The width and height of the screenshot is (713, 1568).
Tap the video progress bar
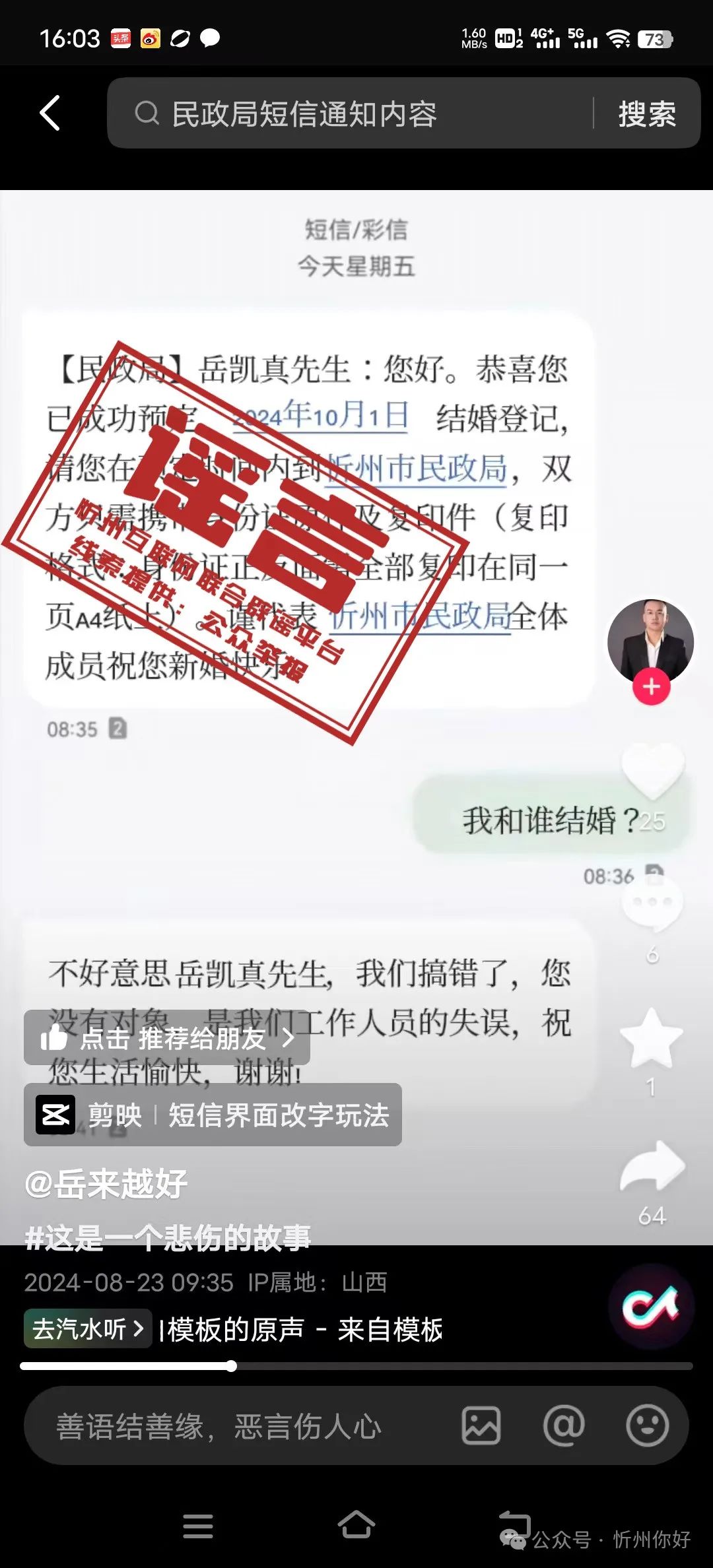[x=356, y=1366]
